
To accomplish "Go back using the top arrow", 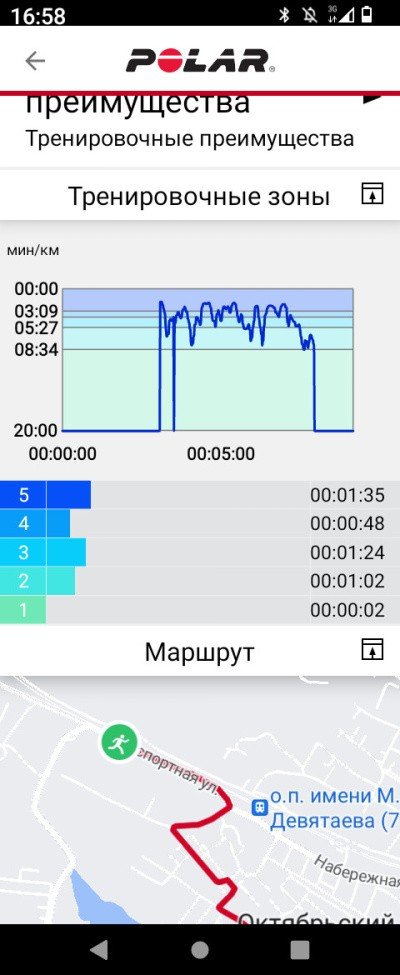I will click(35, 60).
